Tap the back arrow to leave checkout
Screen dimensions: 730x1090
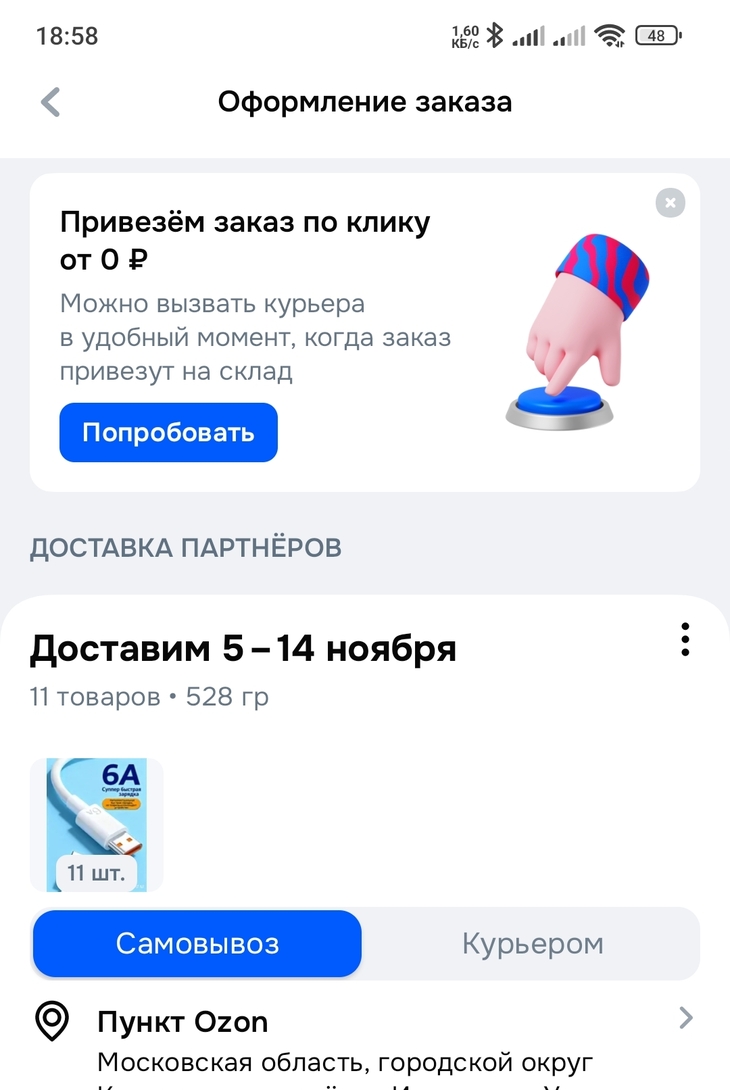pos(49,101)
